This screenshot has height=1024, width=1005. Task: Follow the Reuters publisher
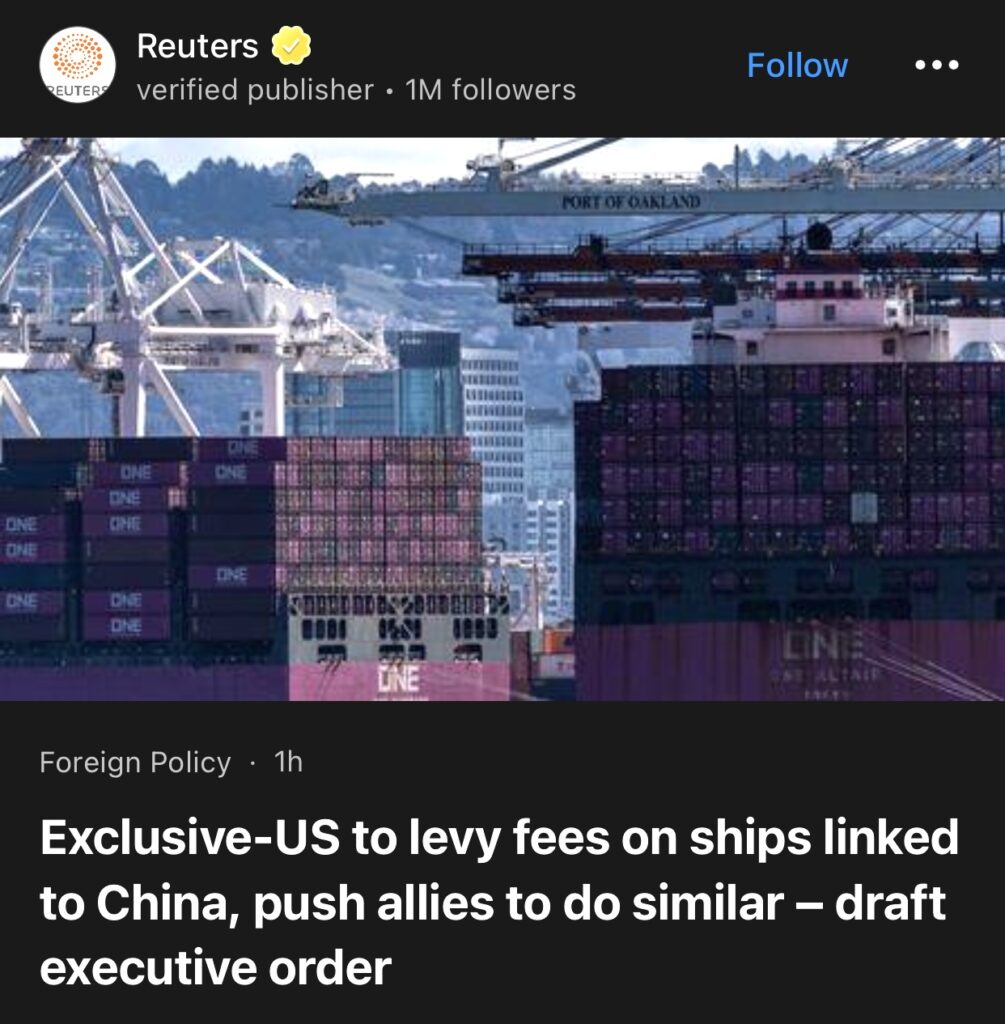797,66
